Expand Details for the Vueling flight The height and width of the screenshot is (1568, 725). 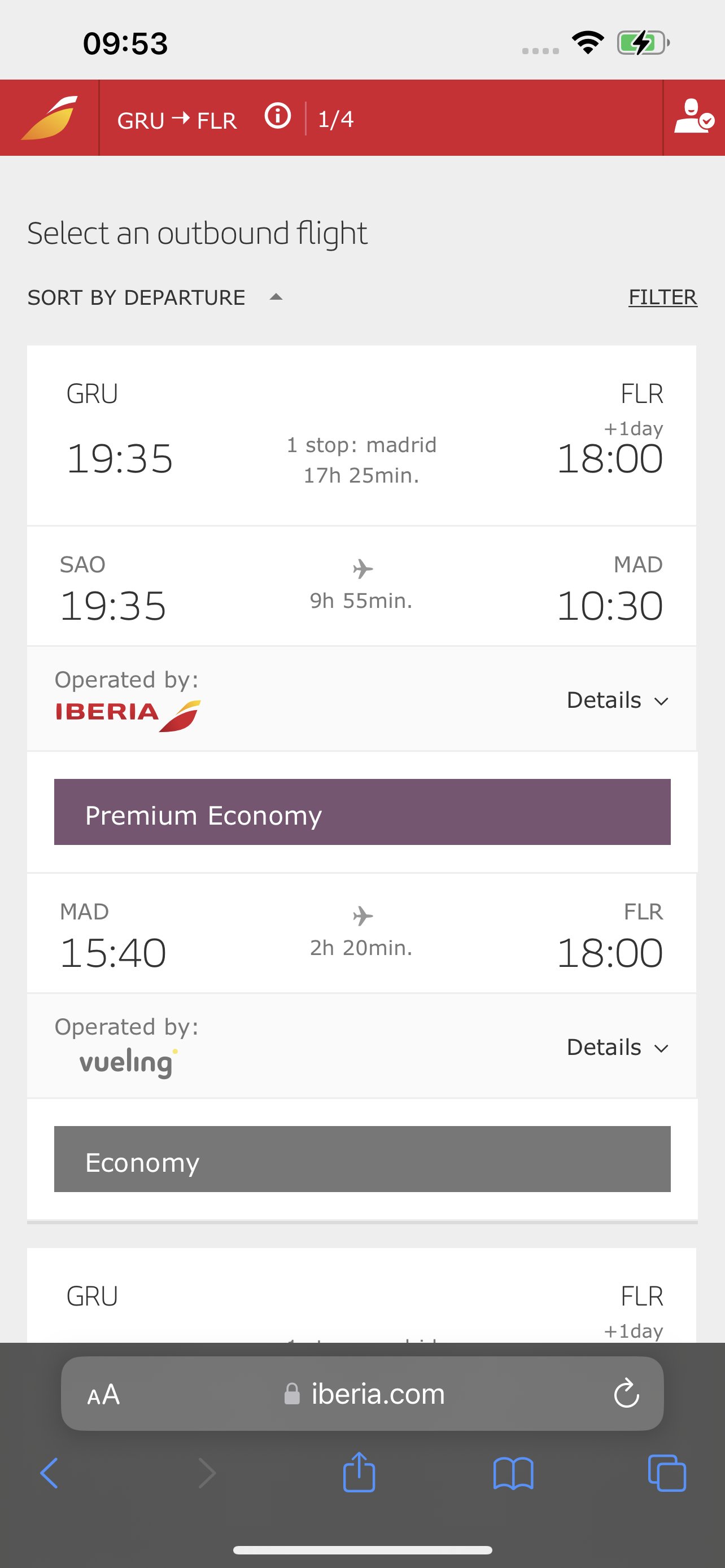point(618,1047)
